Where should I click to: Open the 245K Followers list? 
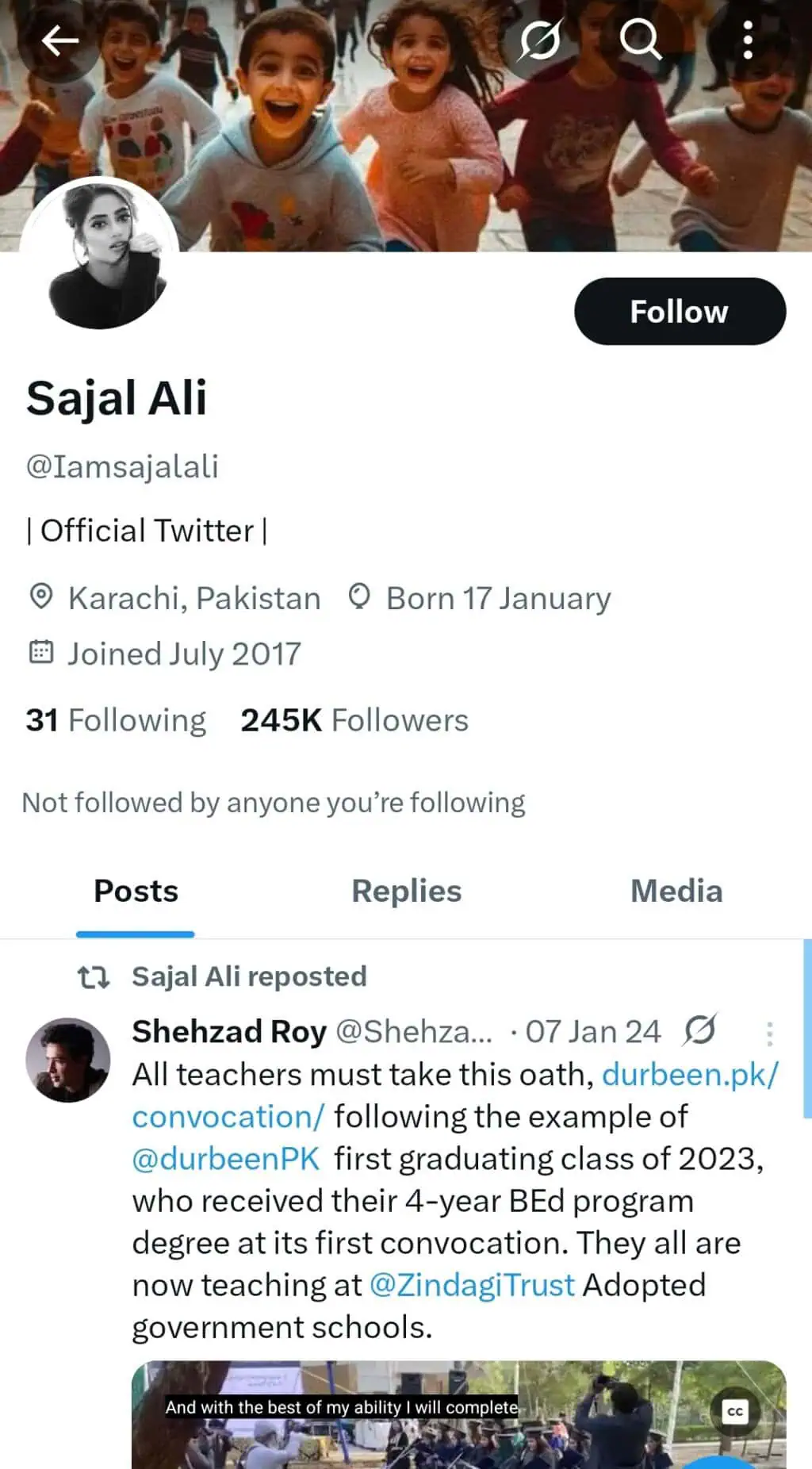(x=354, y=720)
